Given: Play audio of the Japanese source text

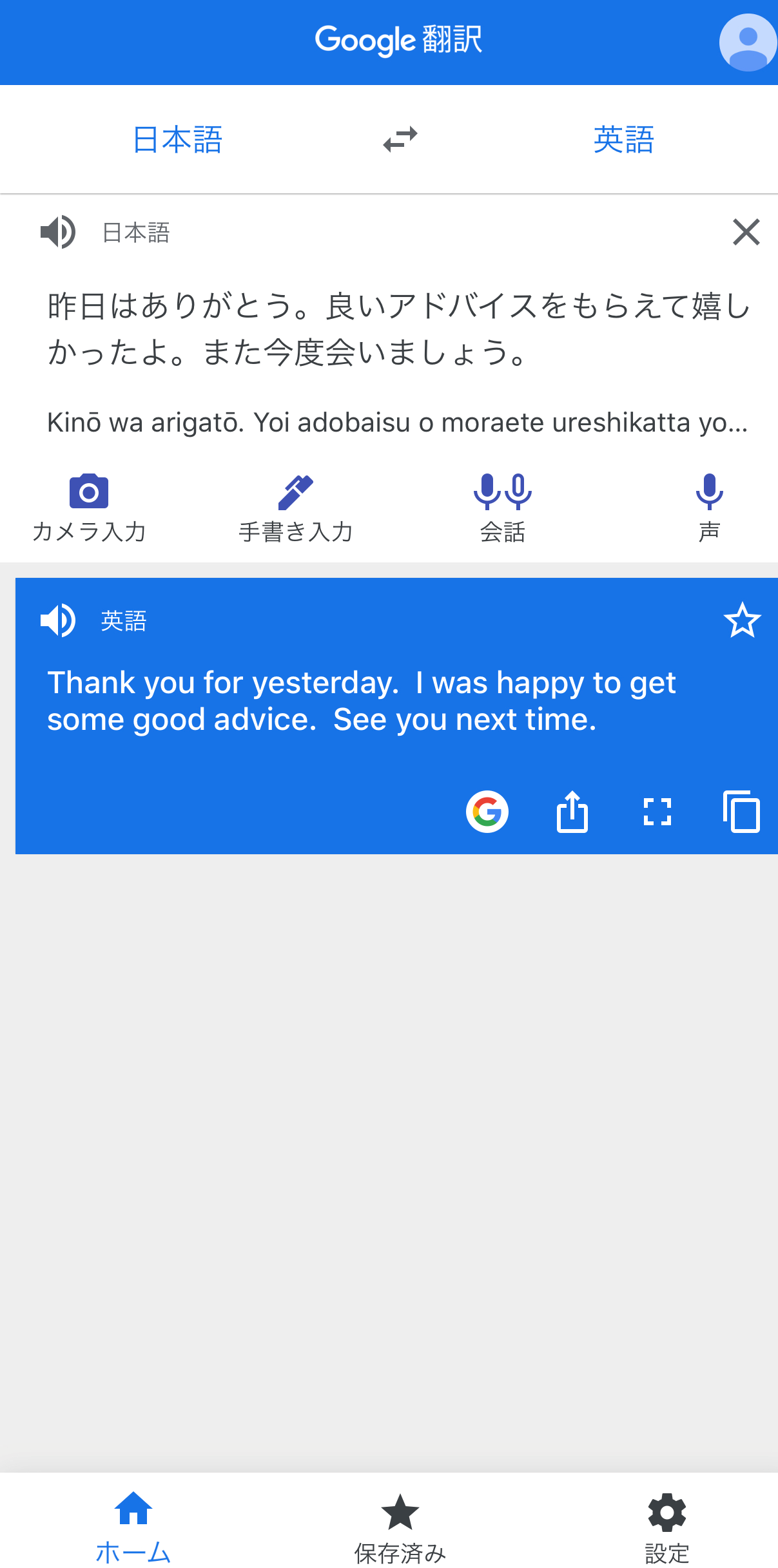Looking at the screenshot, I should click(58, 232).
